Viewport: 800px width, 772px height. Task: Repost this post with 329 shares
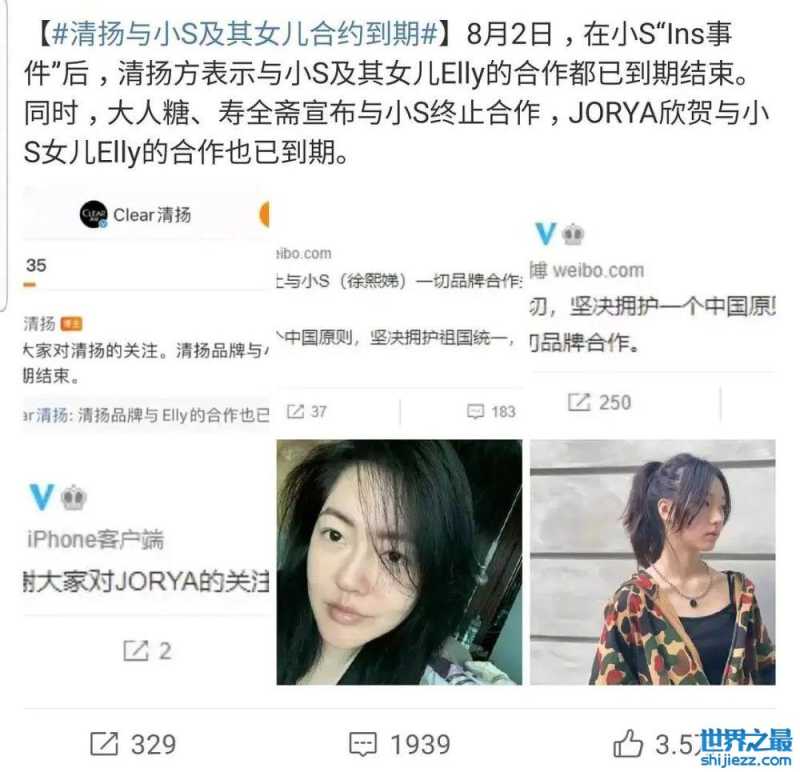click(132, 743)
